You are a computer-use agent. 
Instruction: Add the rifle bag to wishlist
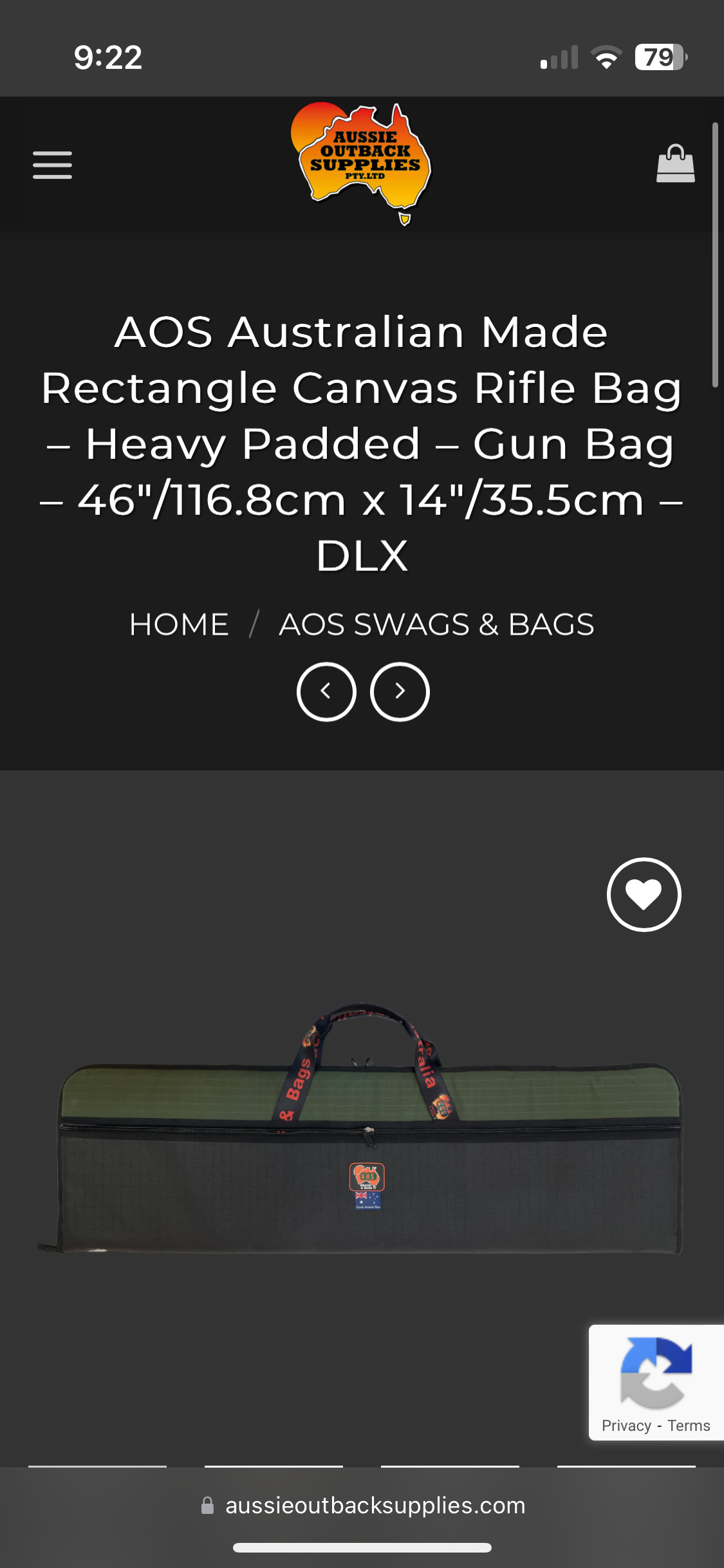point(644,894)
